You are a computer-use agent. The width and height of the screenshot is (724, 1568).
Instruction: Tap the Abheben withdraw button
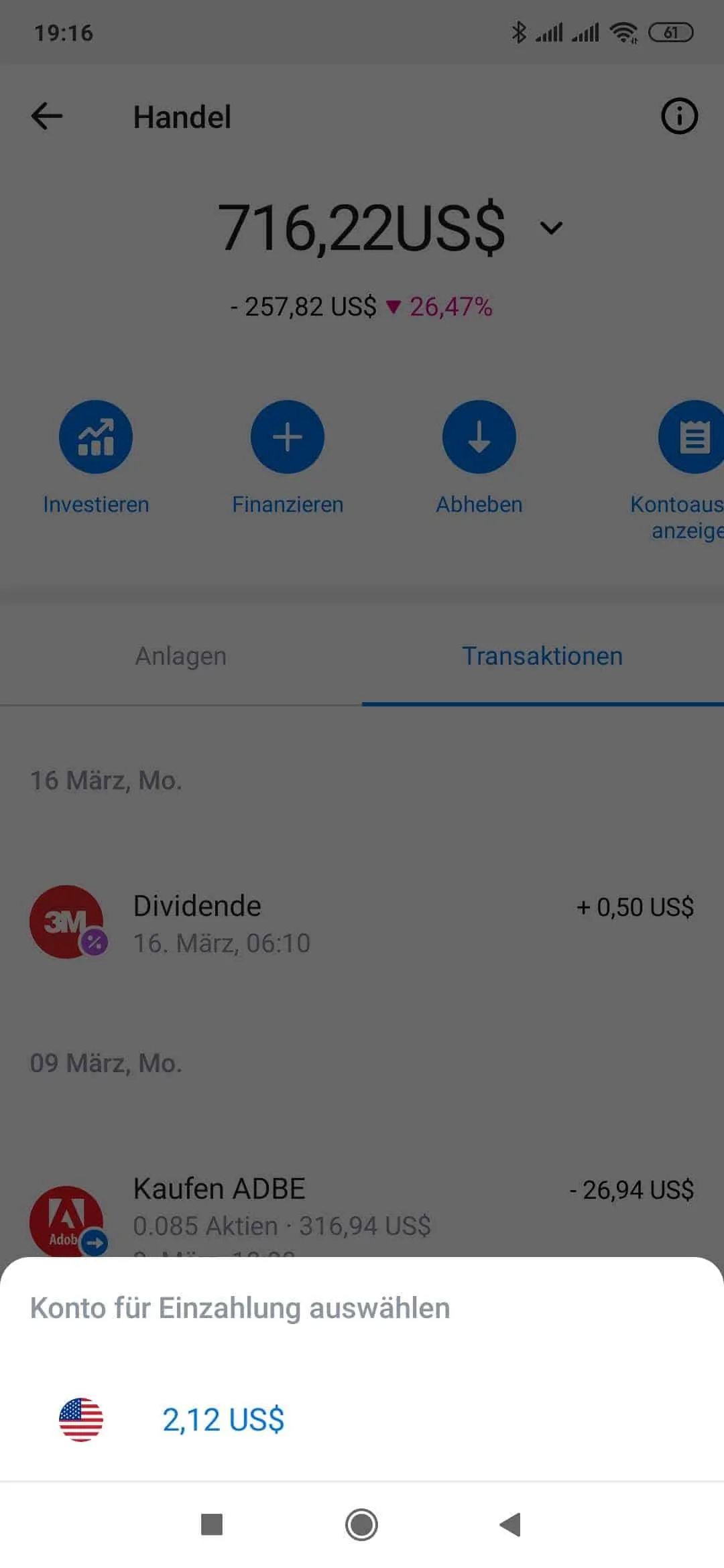479,438
